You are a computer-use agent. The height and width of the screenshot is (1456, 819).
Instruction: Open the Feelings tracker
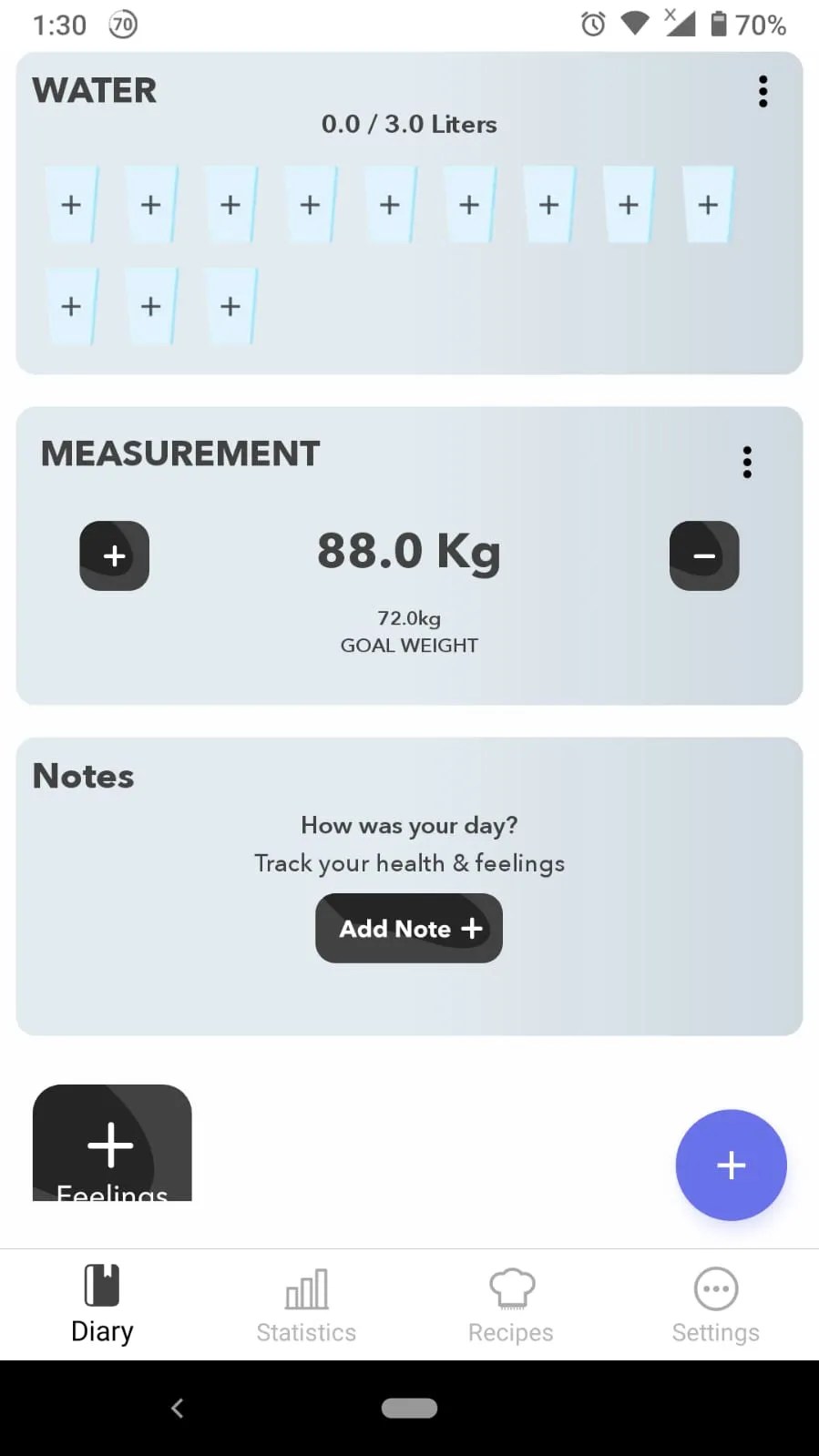click(111, 1145)
